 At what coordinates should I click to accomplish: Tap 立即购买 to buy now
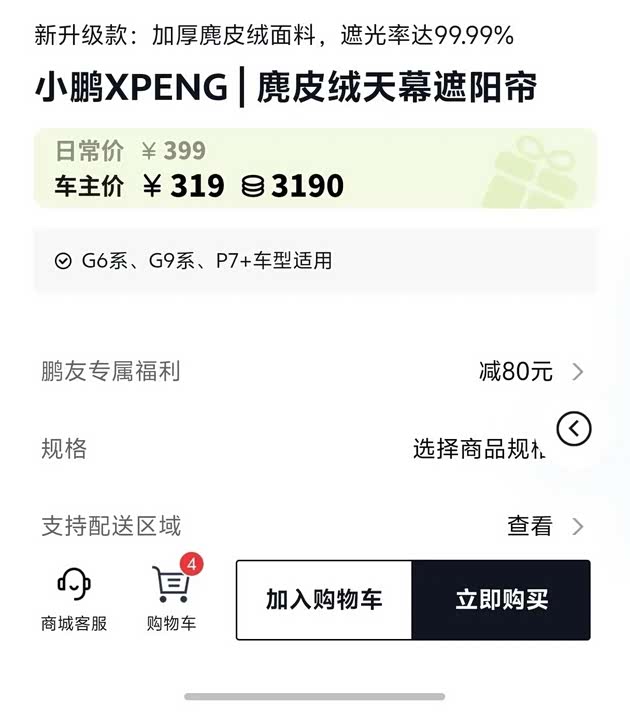[501, 600]
